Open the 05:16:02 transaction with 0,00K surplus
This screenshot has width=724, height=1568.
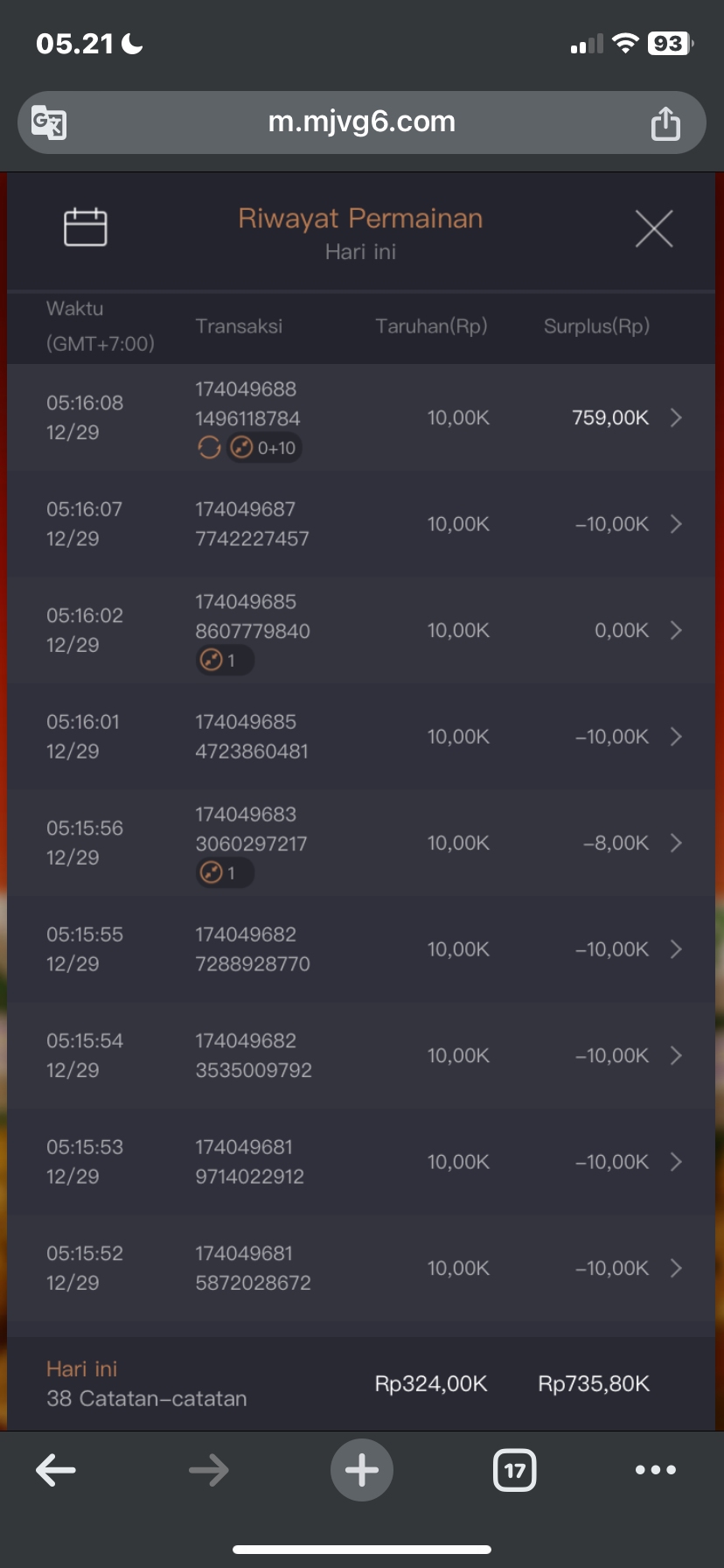click(675, 631)
